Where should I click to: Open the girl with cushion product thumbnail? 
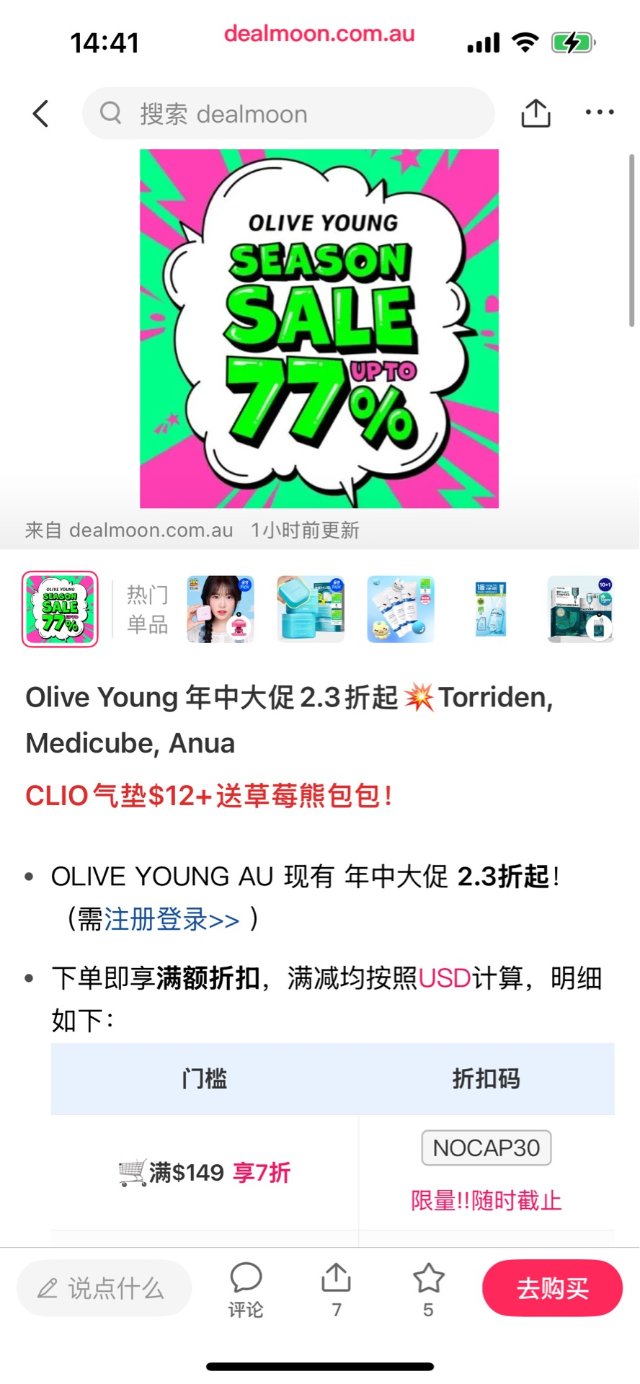tap(220, 609)
